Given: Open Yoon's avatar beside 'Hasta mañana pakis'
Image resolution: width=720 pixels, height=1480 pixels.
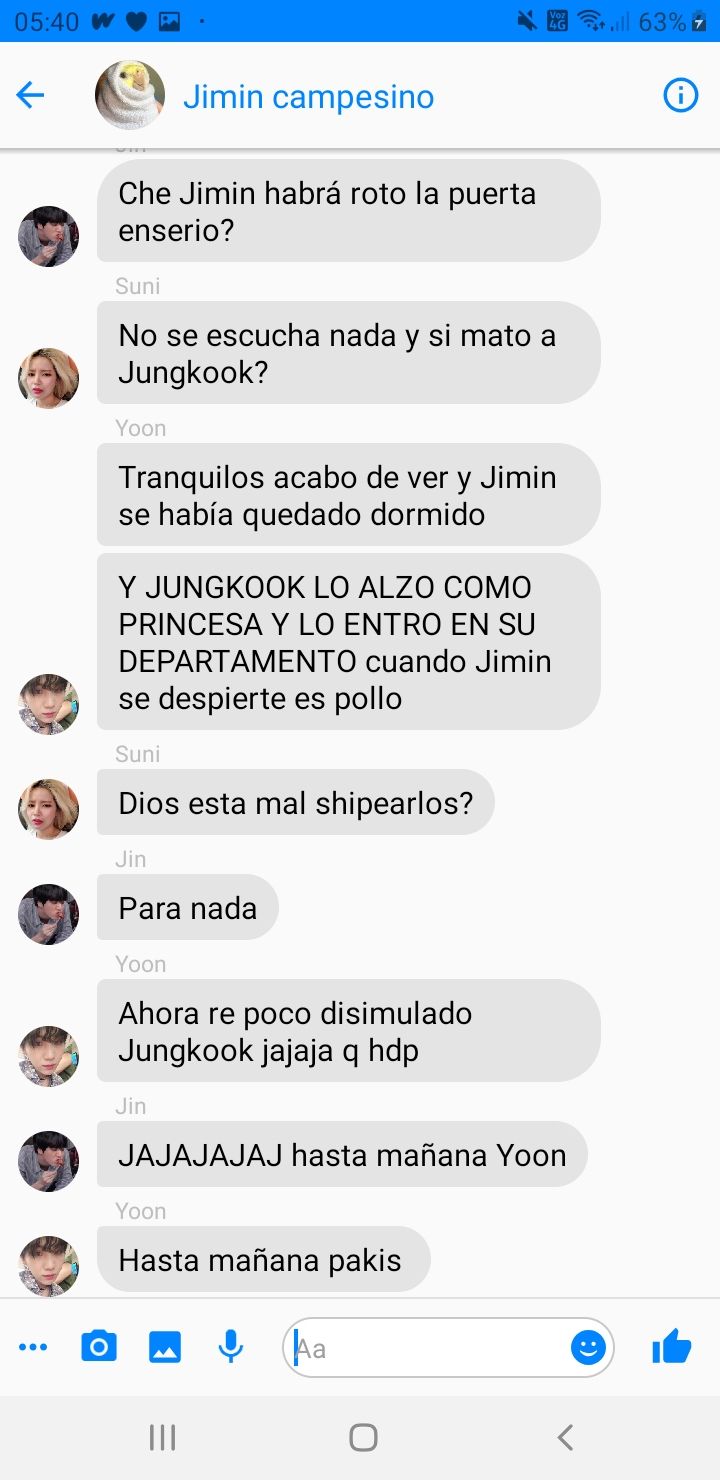Looking at the screenshot, I should point(48,1265).
